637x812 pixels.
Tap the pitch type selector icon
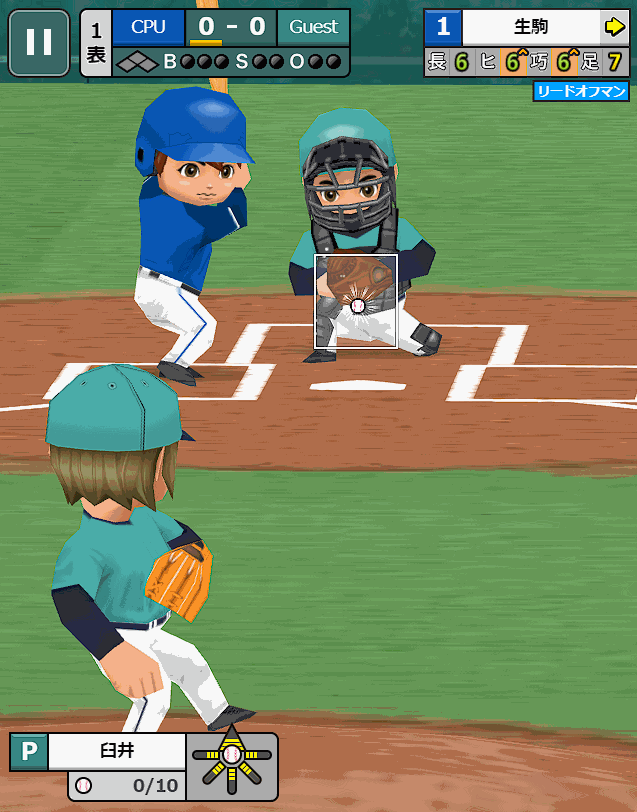click(232, 765)
